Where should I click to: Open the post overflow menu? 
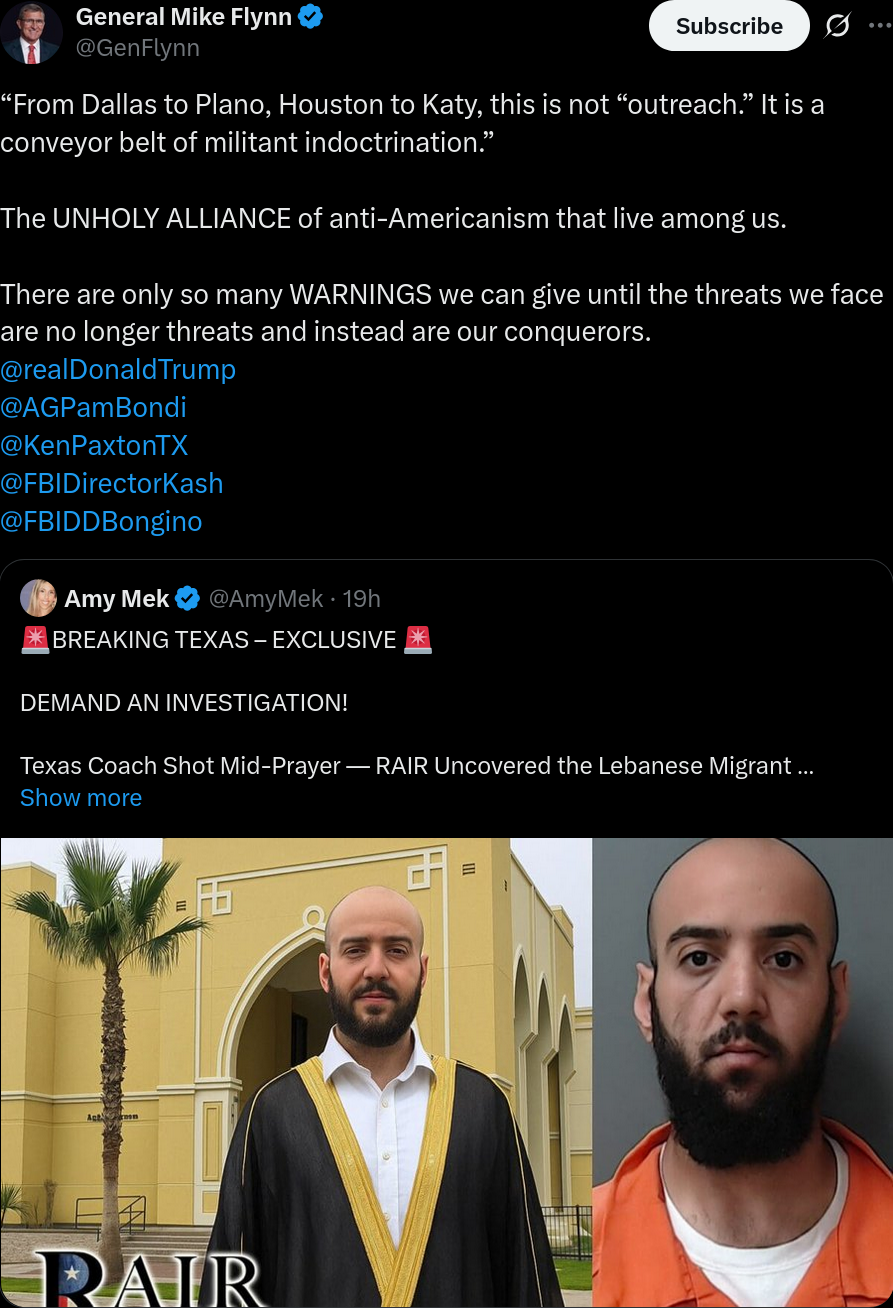(x=879, y=27)
